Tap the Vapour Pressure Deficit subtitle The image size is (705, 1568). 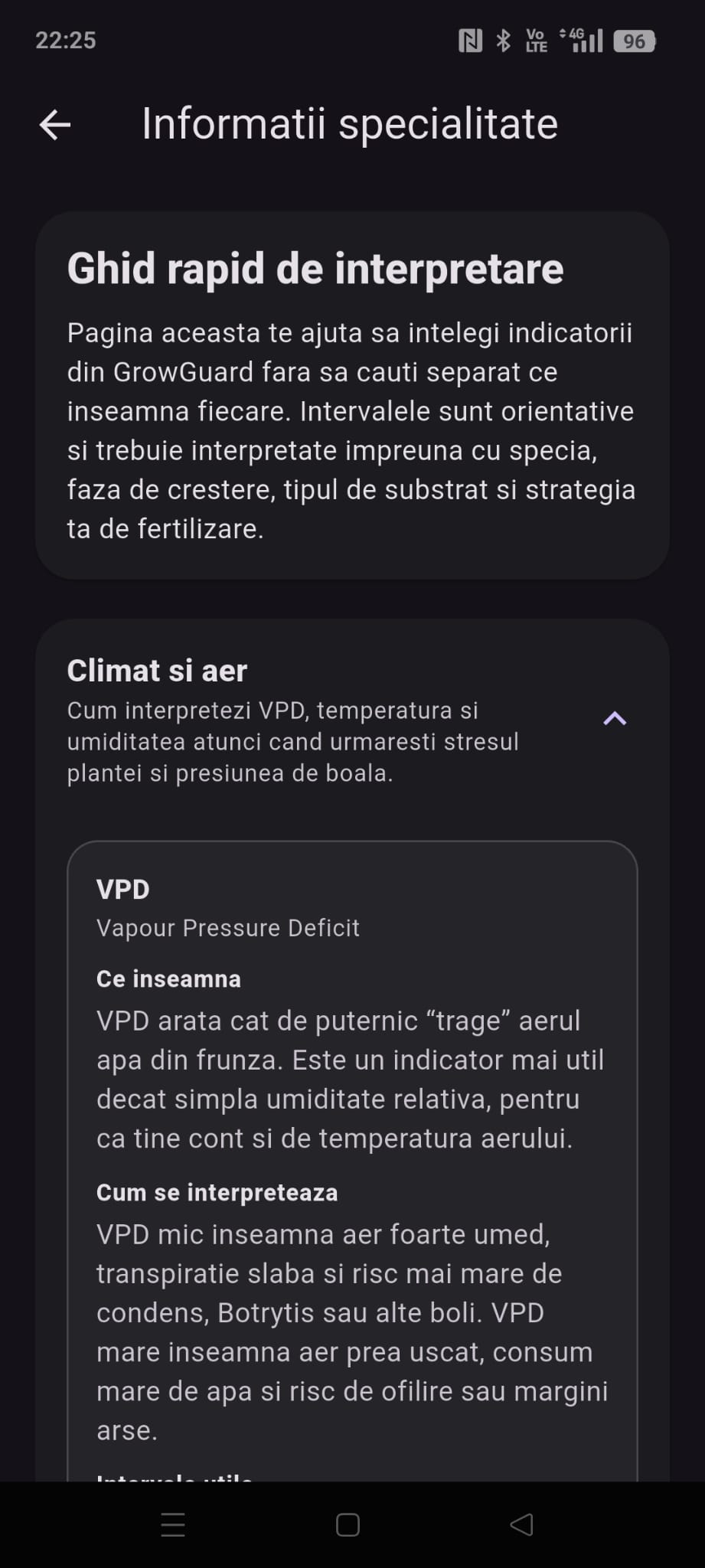227,928
